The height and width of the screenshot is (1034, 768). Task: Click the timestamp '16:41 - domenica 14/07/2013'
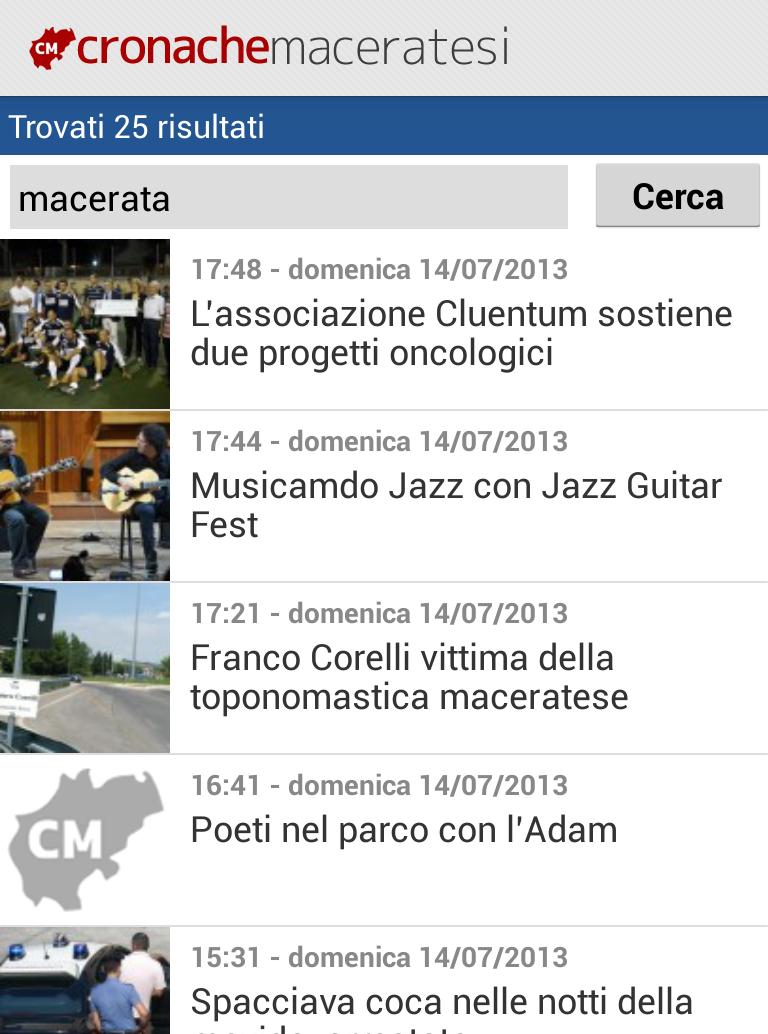(x=379, y=785)
